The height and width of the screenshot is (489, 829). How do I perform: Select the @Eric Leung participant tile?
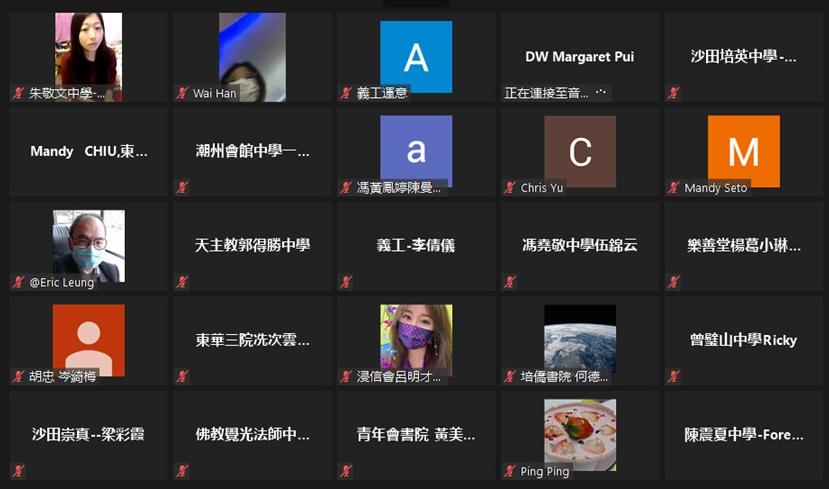(88, 246)
